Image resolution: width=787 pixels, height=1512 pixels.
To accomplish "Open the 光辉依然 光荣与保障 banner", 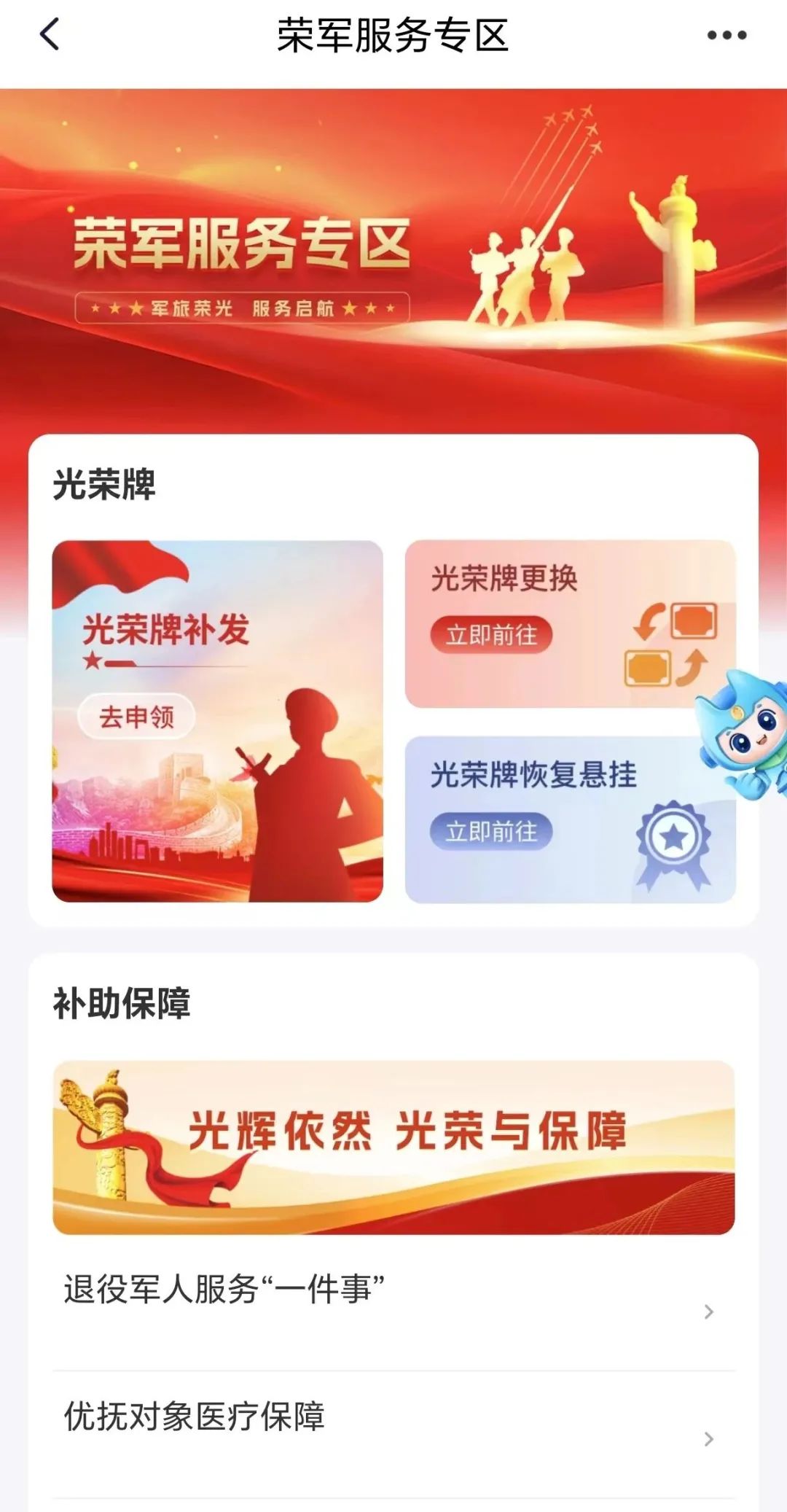I will 393,1147.
